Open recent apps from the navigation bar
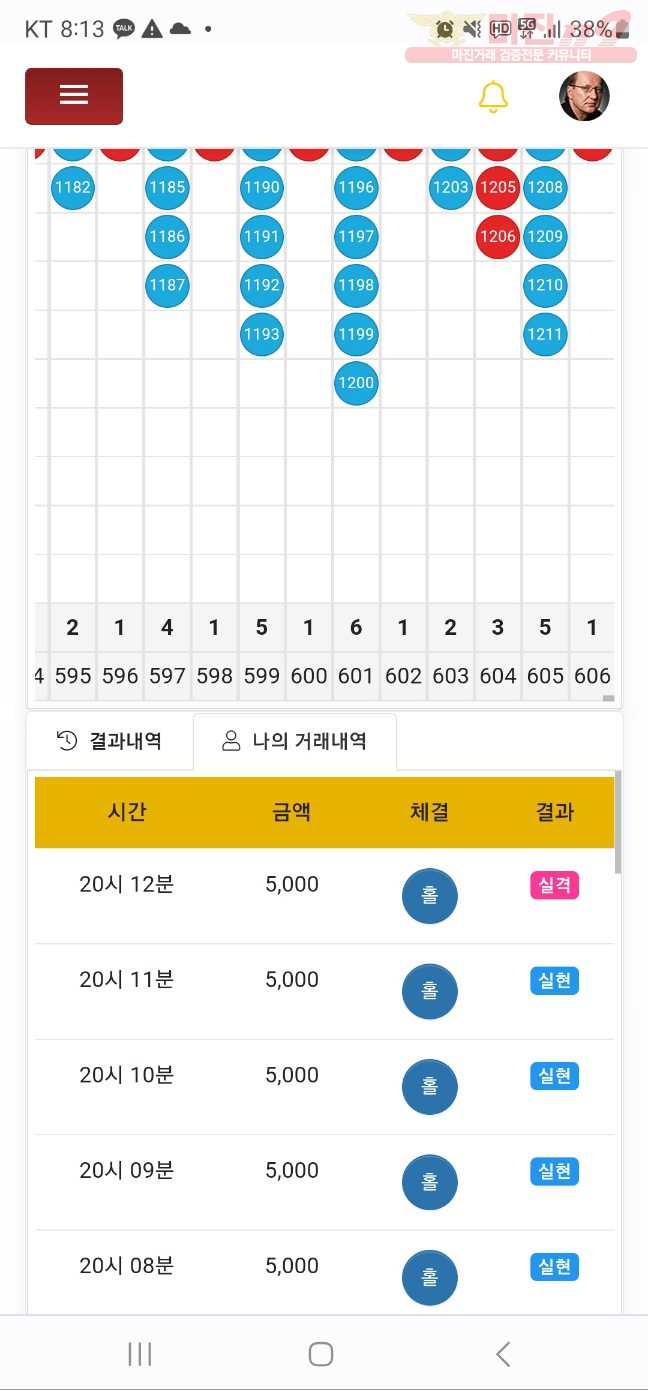The width and height of the screenshot is (648, 1390). coord(140,1354)
